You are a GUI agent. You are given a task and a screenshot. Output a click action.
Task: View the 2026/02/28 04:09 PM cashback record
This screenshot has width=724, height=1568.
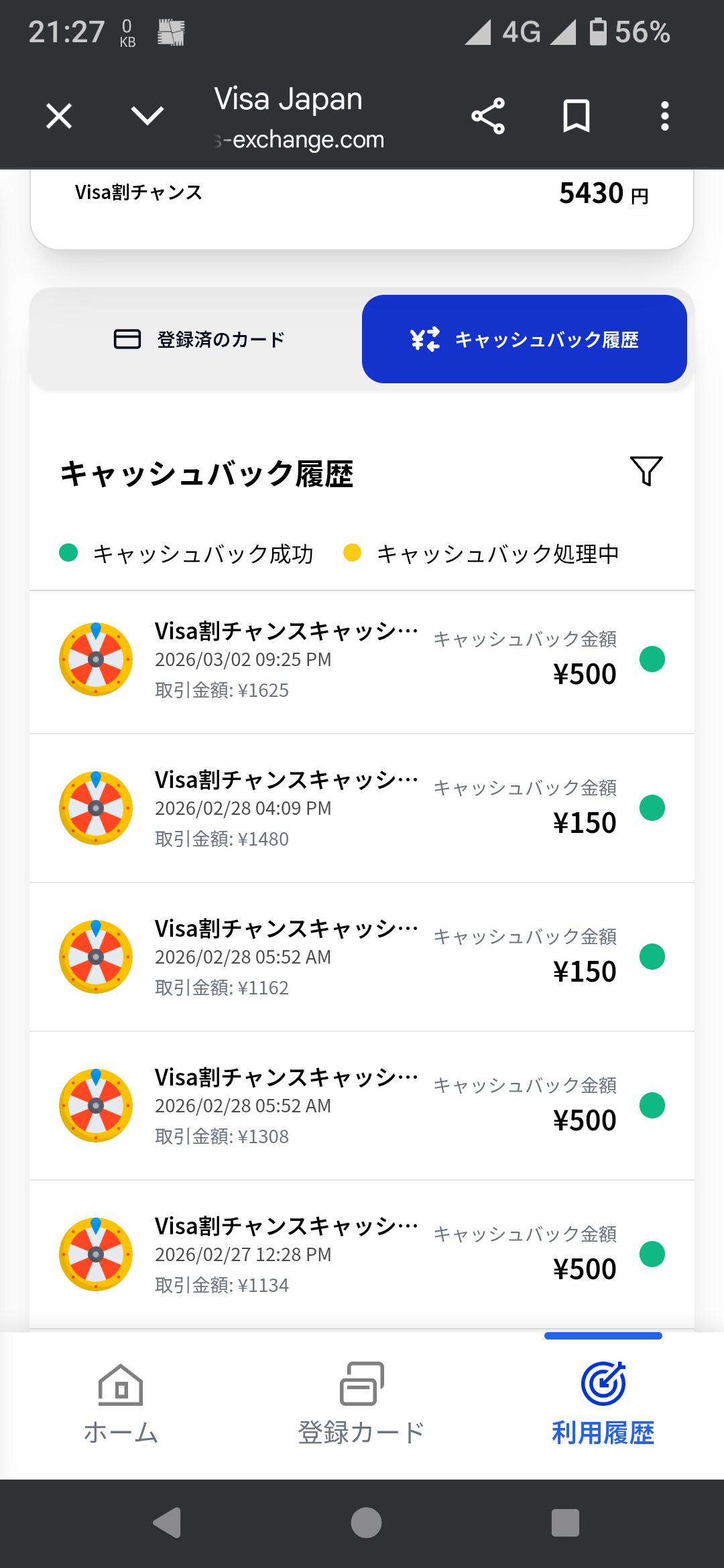tap(362, 809)
